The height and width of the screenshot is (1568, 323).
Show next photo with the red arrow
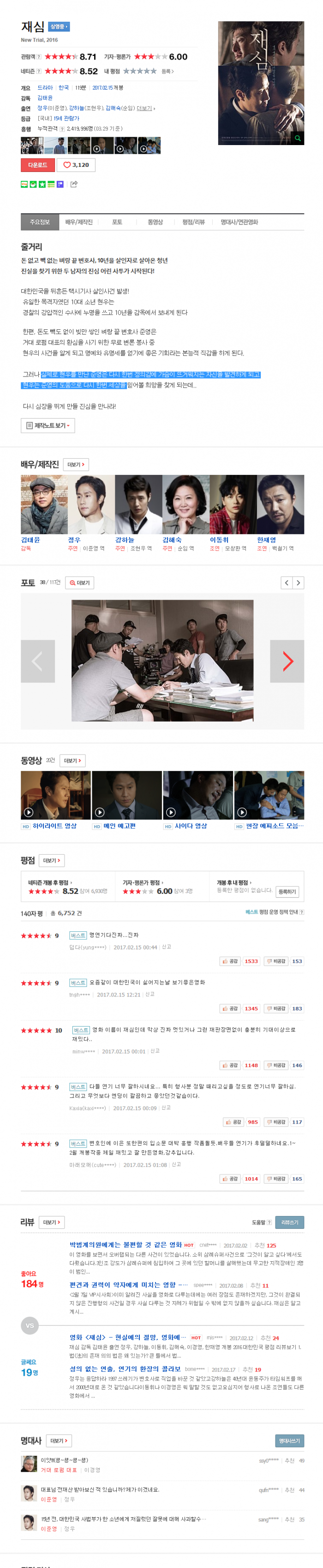287,661
